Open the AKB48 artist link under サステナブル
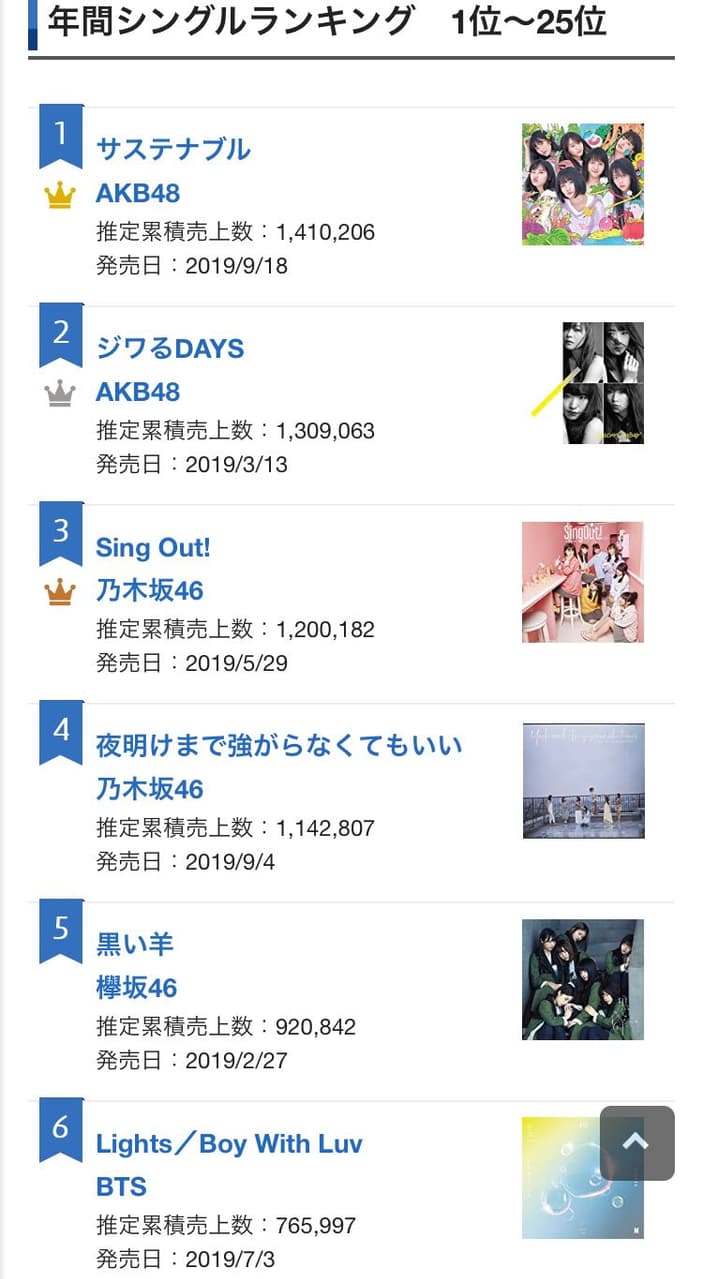This screenshot has width=703, height=1279. coord(138,193)
